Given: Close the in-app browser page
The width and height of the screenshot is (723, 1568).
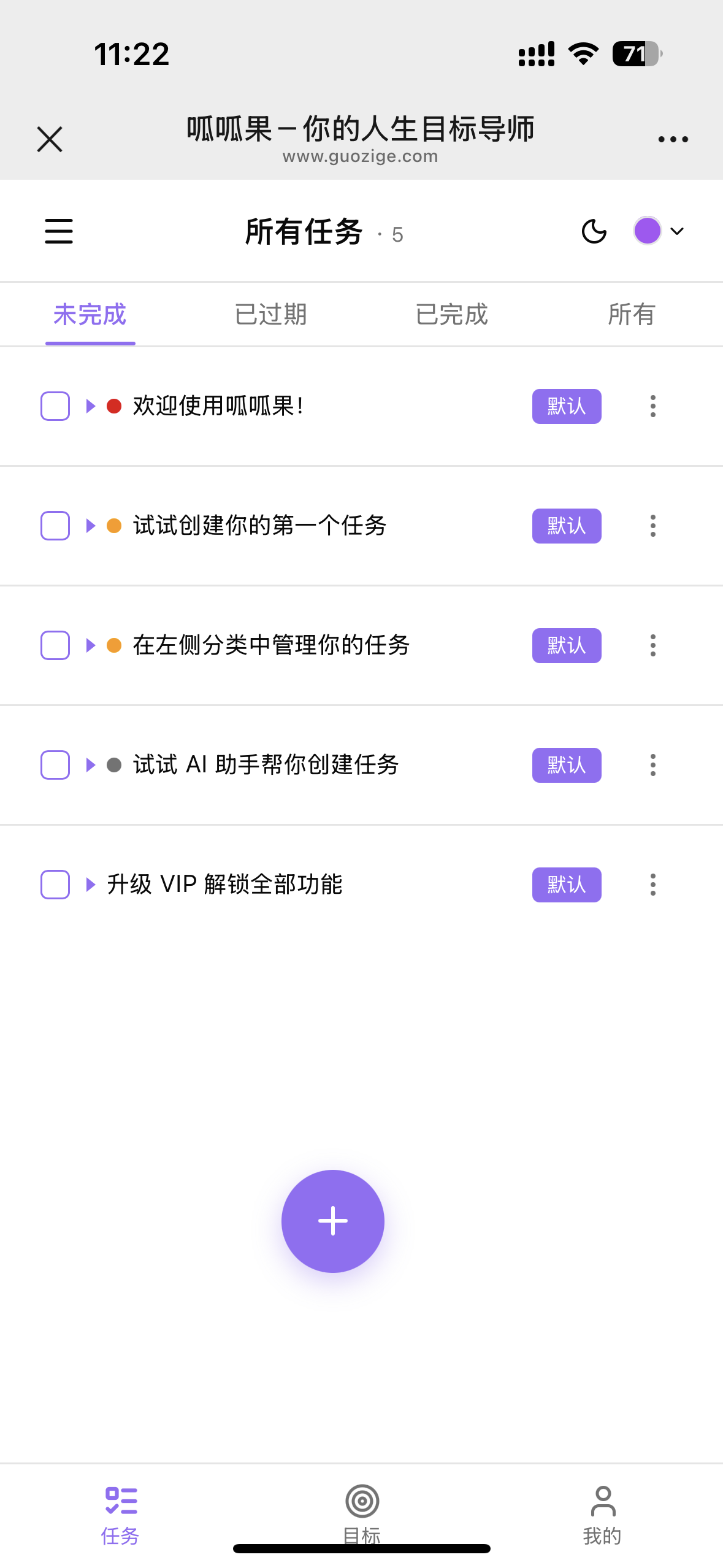Looking at the screenshot, I should click(50, 139).
